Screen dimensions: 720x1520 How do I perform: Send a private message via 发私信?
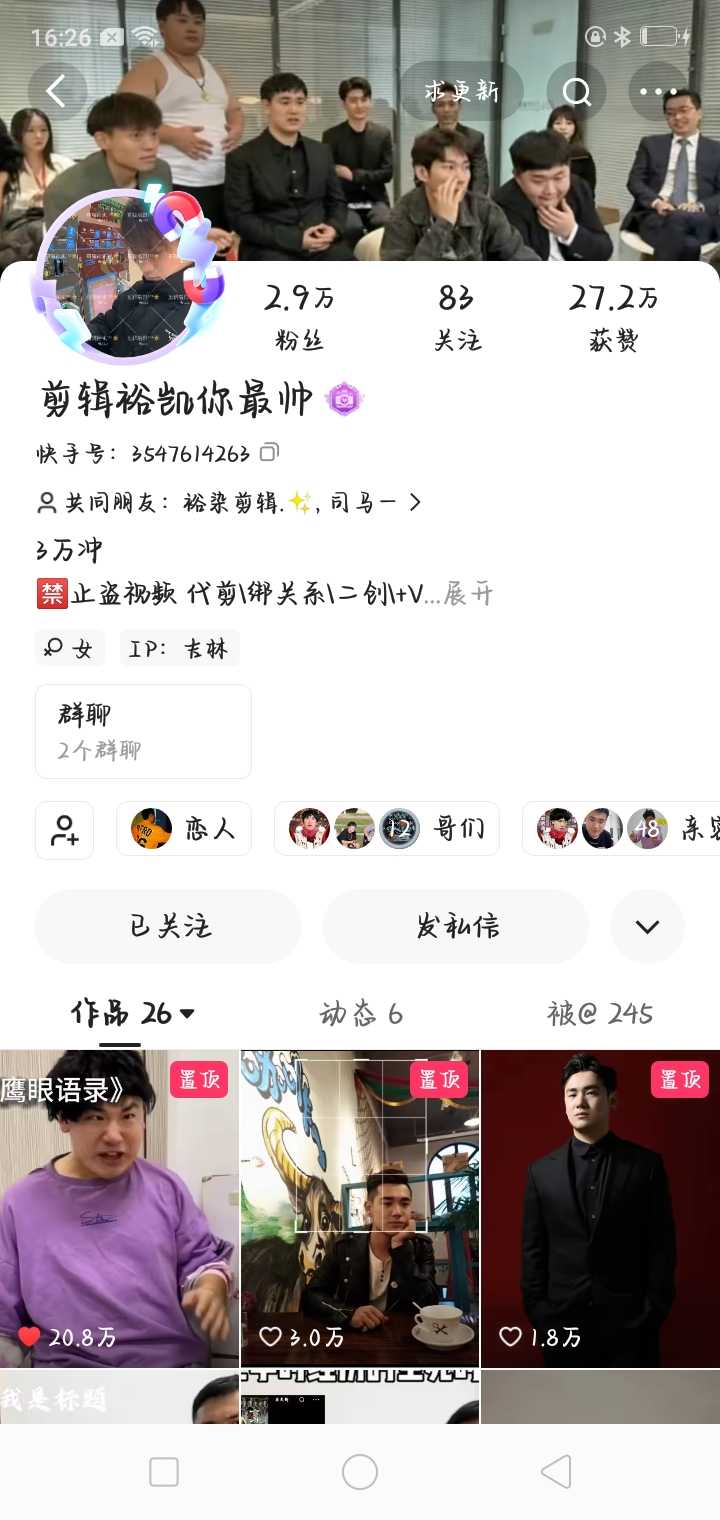(456, 926)
